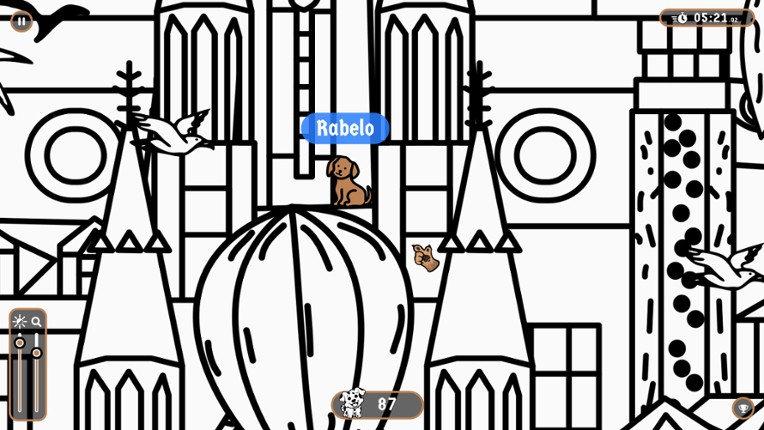Open the remaining dogs counter showing 87
The width and height of the screenshot is (764, 430).
coord(377,404)
